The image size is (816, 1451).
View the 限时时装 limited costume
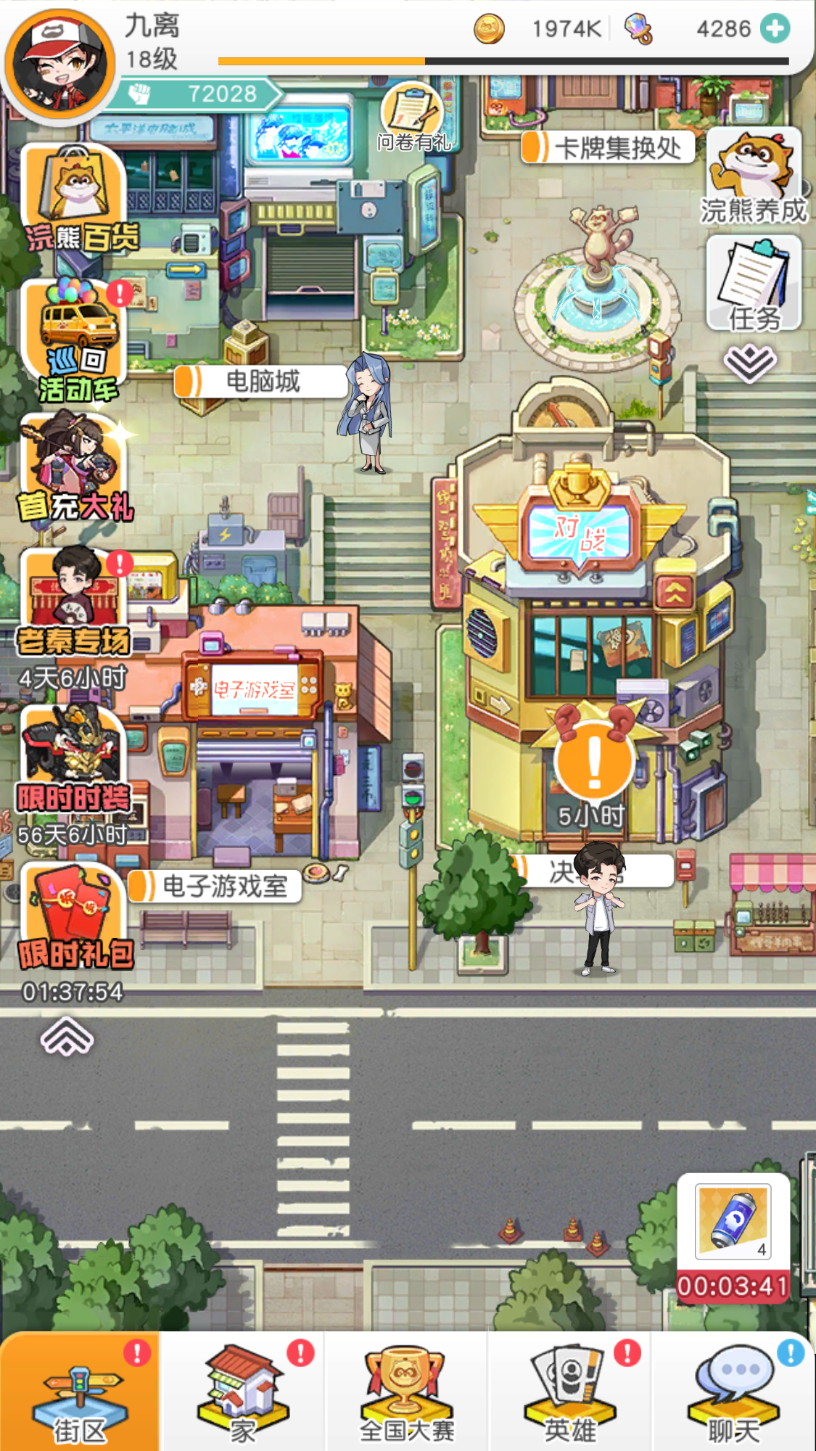coord(74,760)
